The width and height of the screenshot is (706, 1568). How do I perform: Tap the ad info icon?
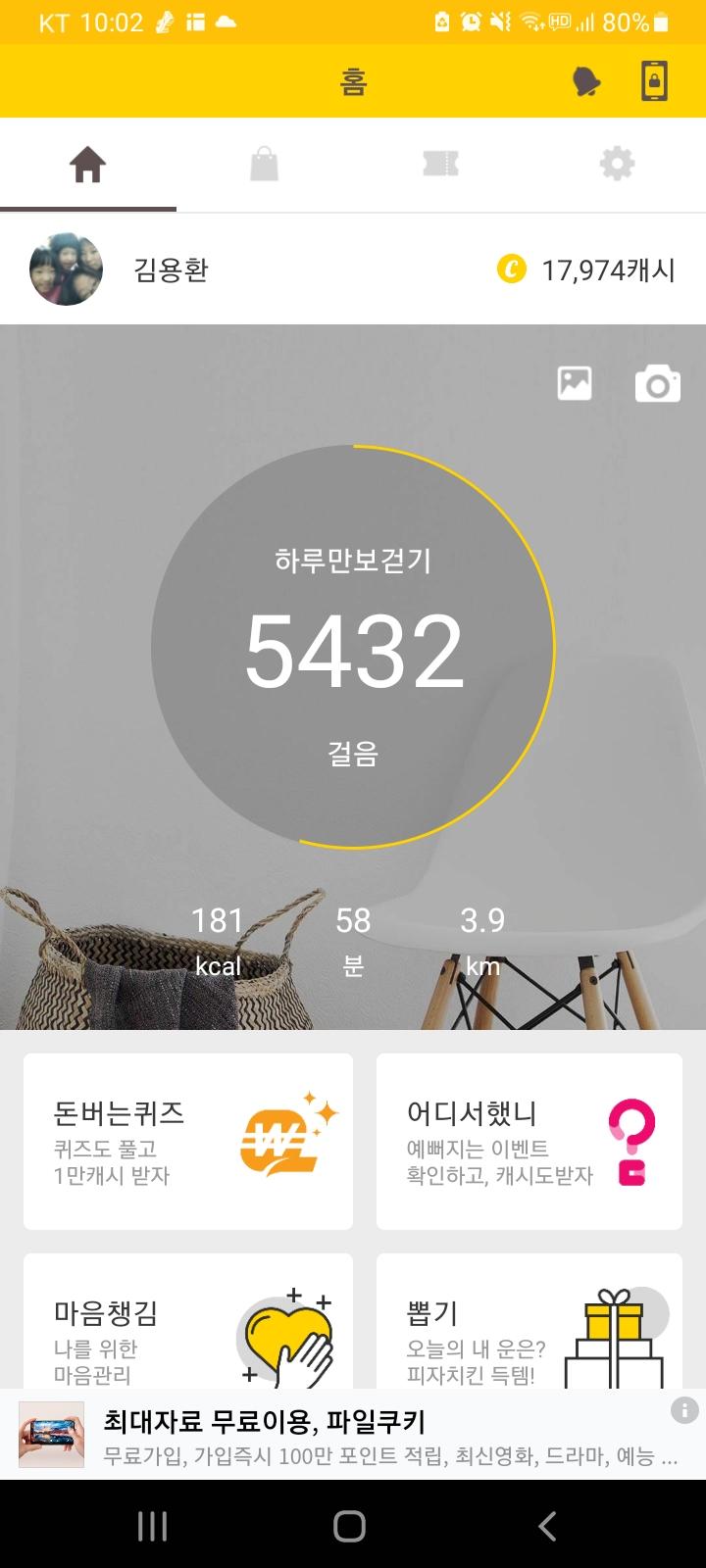[x=683, y=1410]
